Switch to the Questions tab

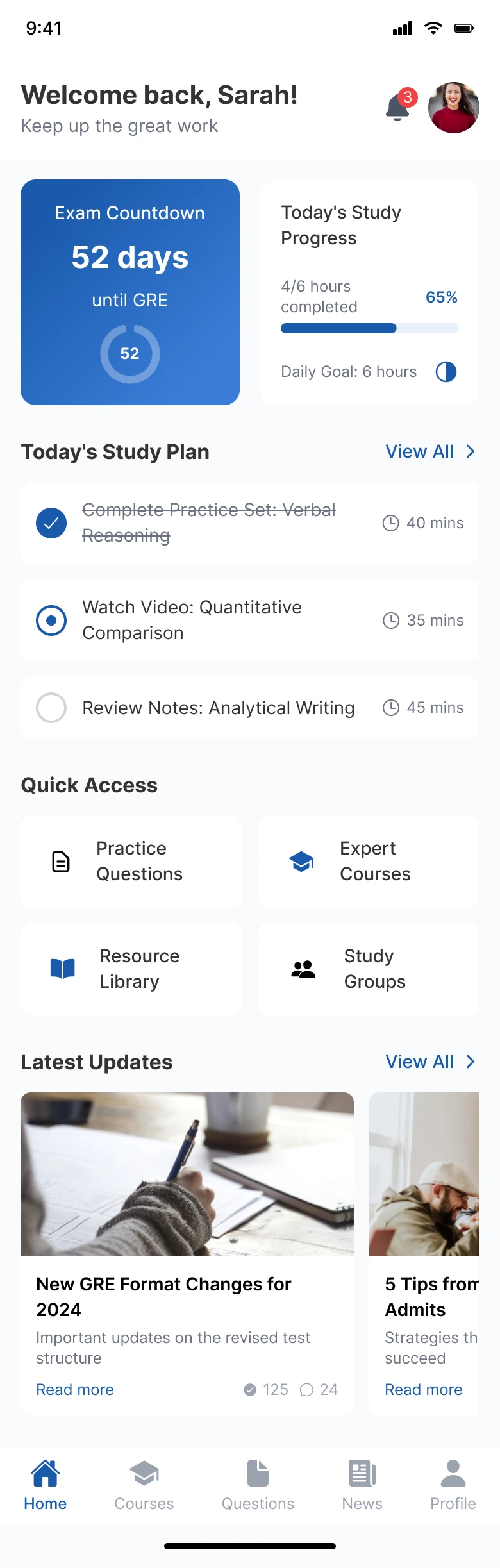tap(258, 1485)
